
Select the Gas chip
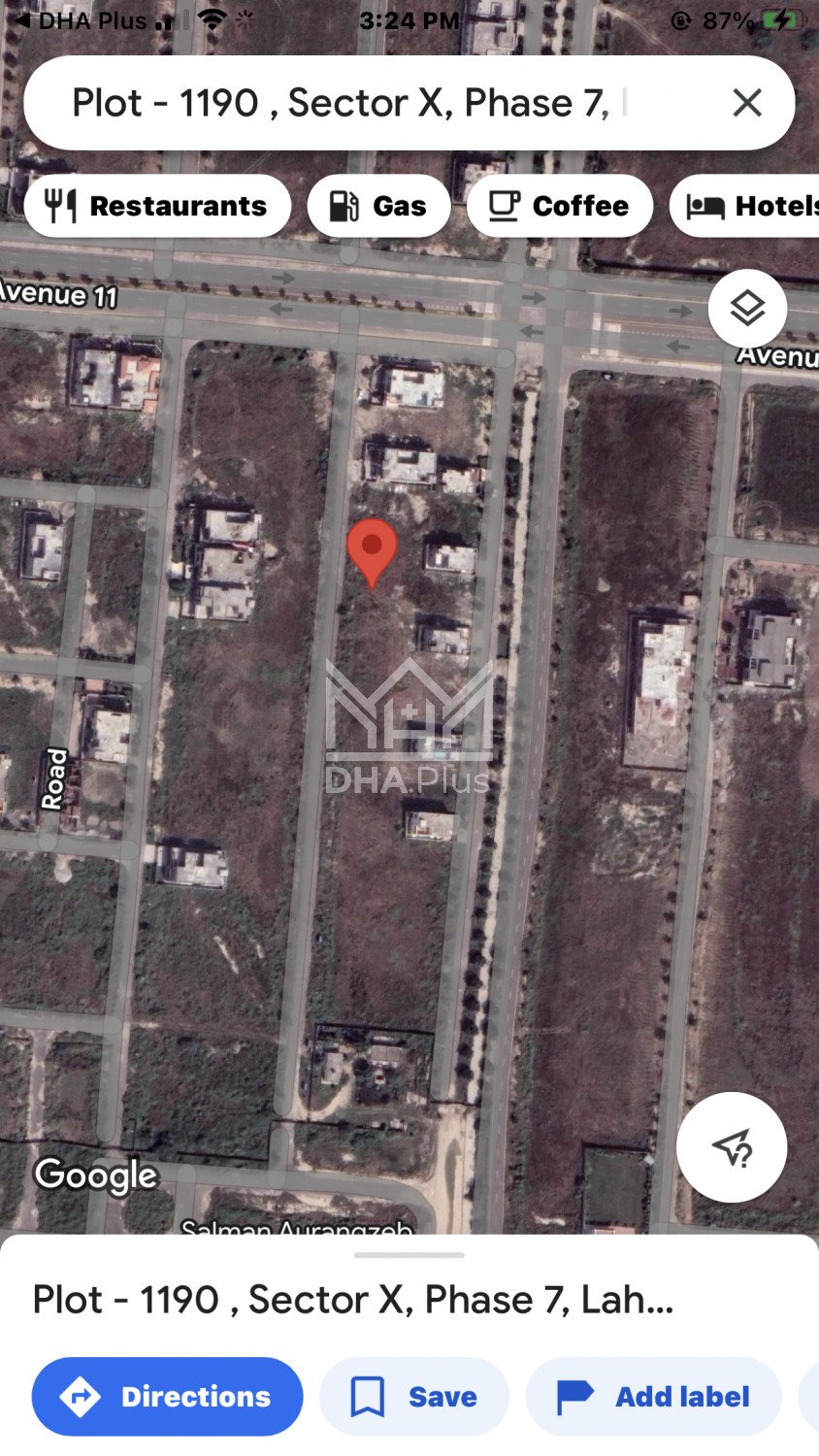point(378,206)
